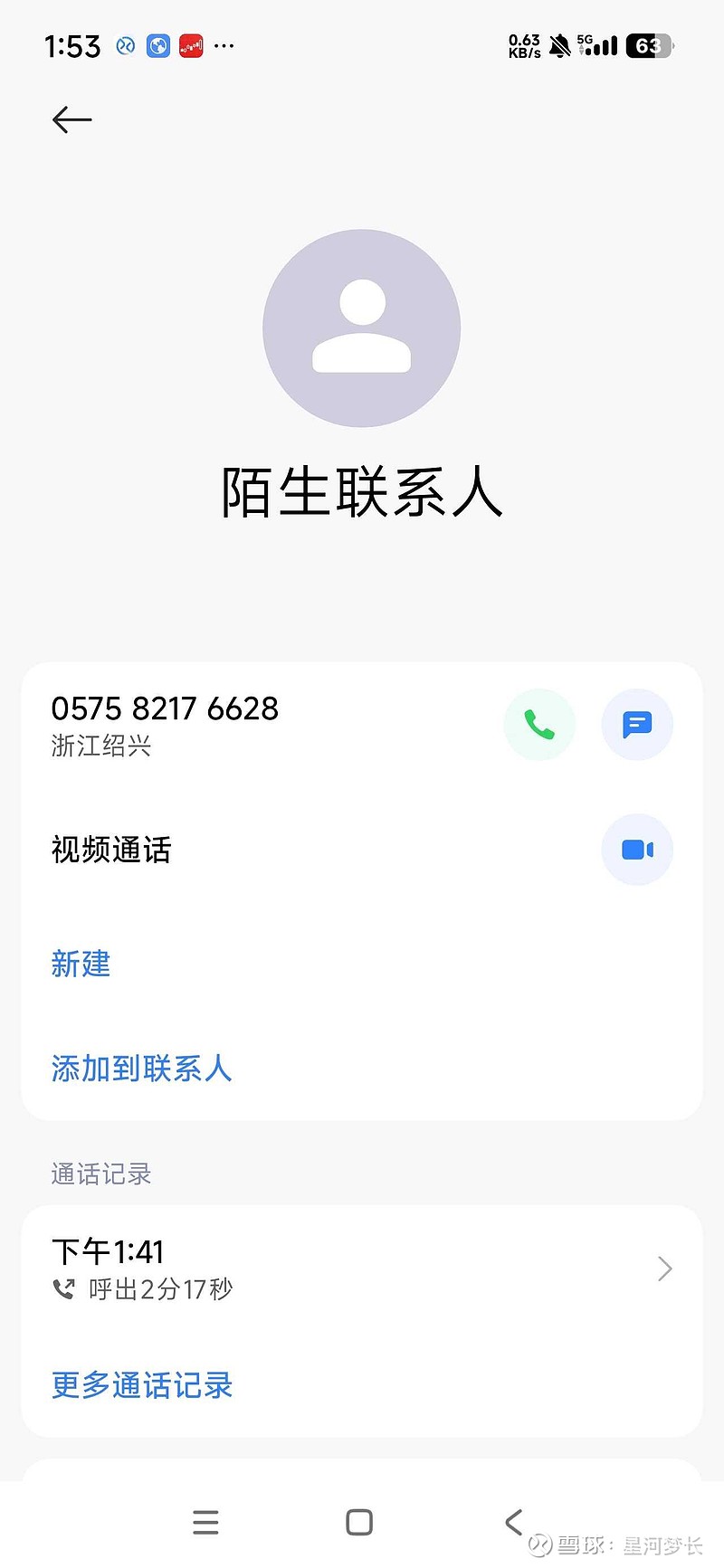Open the 下午1:41 outgoing call record
Viewport: 724px width, 1568px height.
click(x=362, y=1269)
